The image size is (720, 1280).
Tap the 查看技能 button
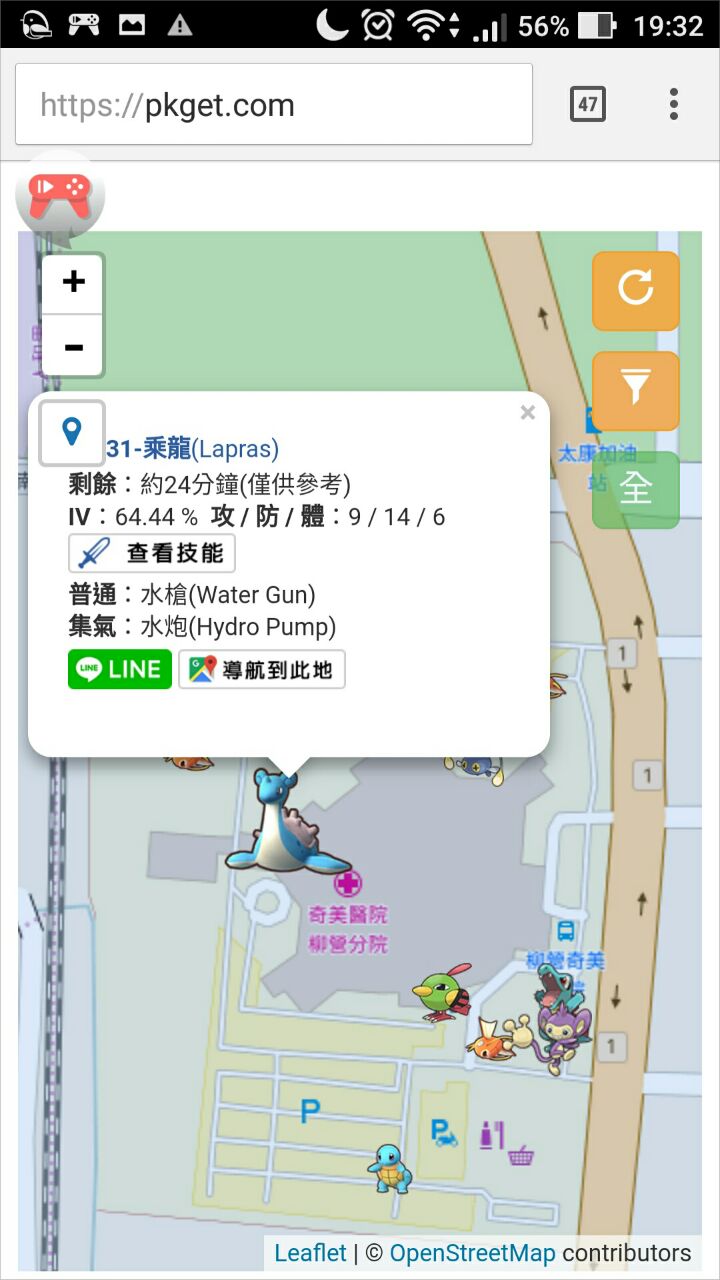(x=152, y=553)
